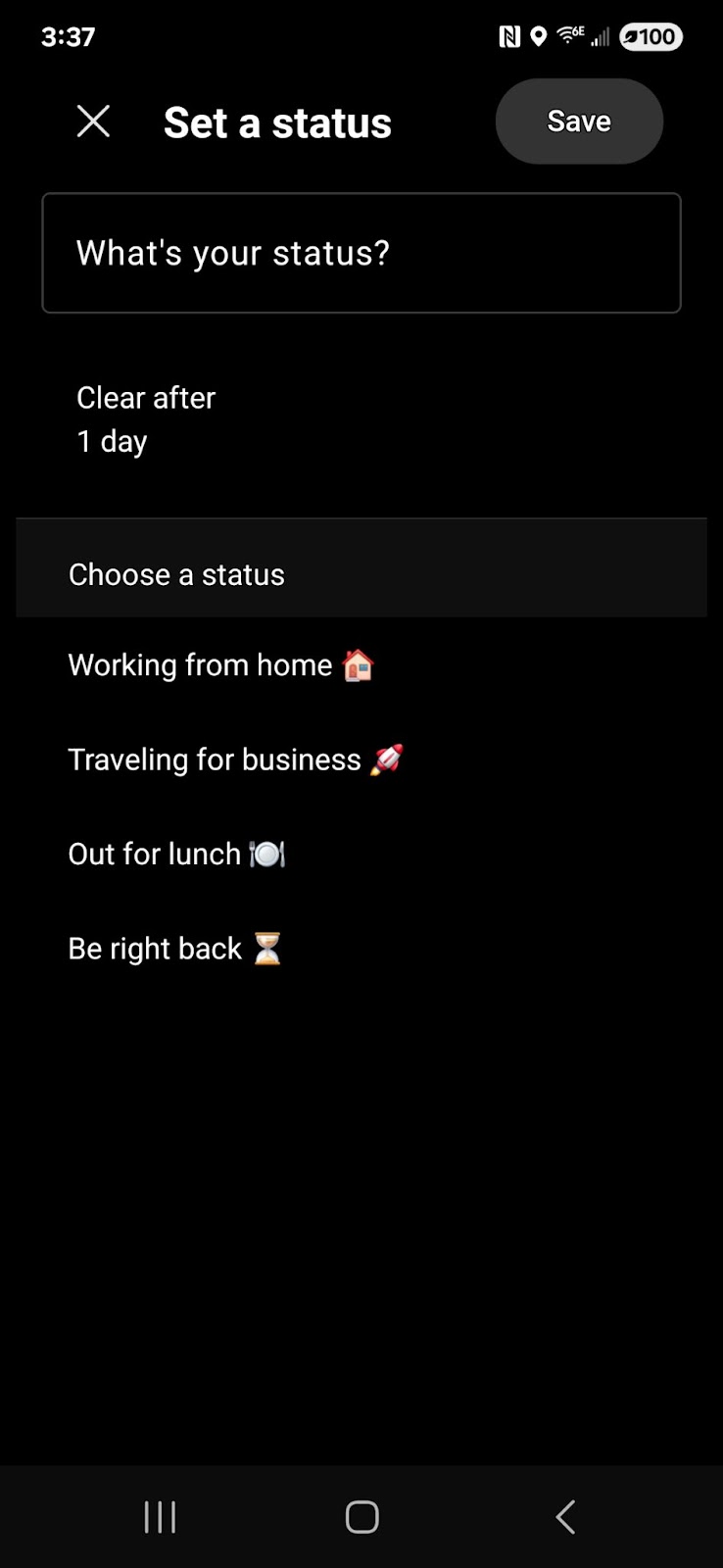Save the status
The width and height of the screenshot is (723, 1568).
579,122
